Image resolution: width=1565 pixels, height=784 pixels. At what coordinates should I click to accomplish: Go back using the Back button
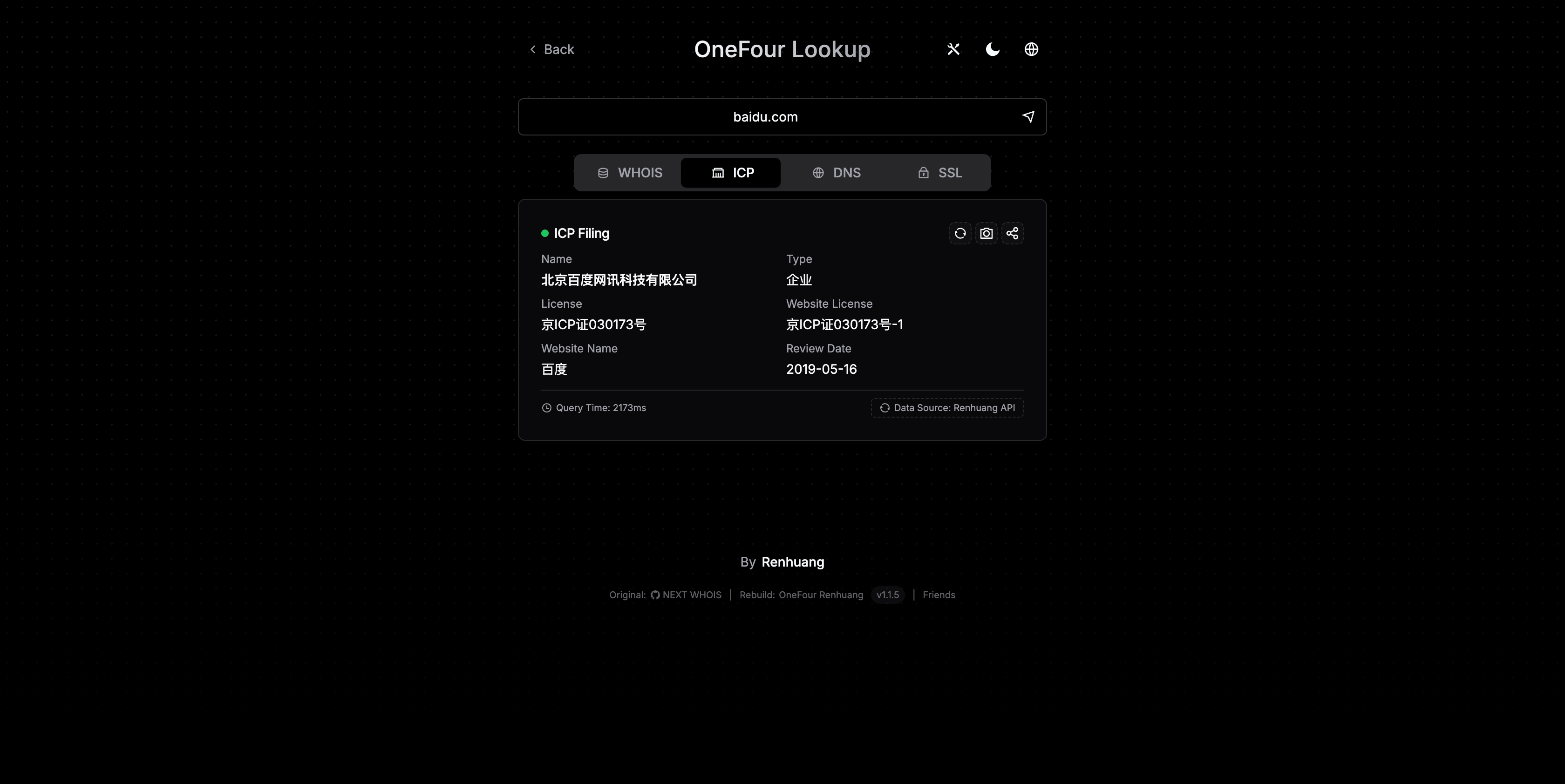551,49
